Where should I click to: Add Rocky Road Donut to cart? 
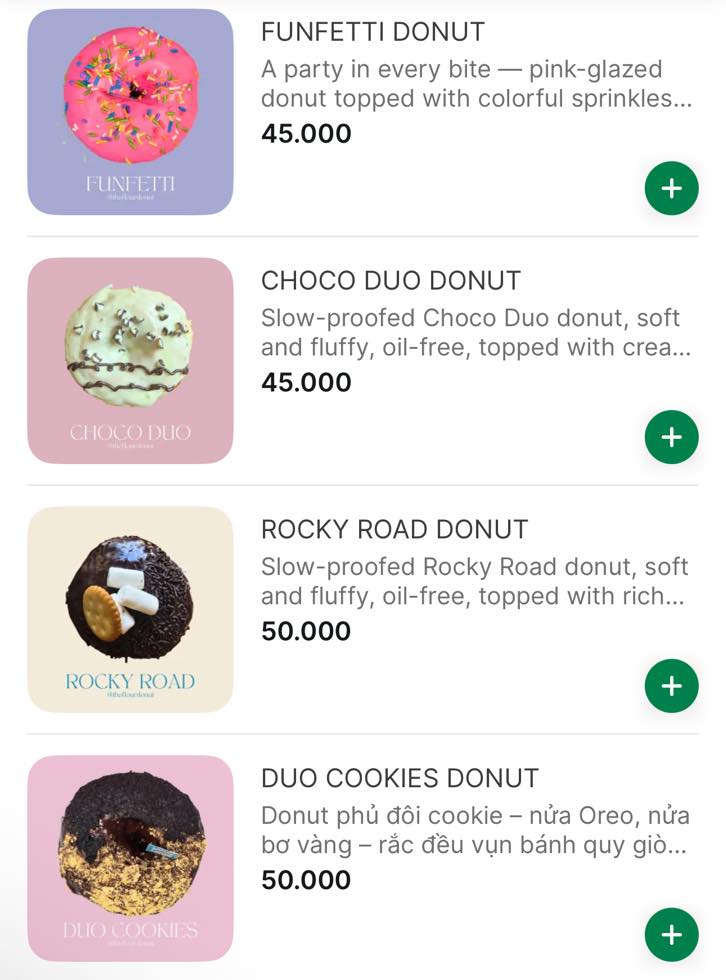click(x=671, y=686)
